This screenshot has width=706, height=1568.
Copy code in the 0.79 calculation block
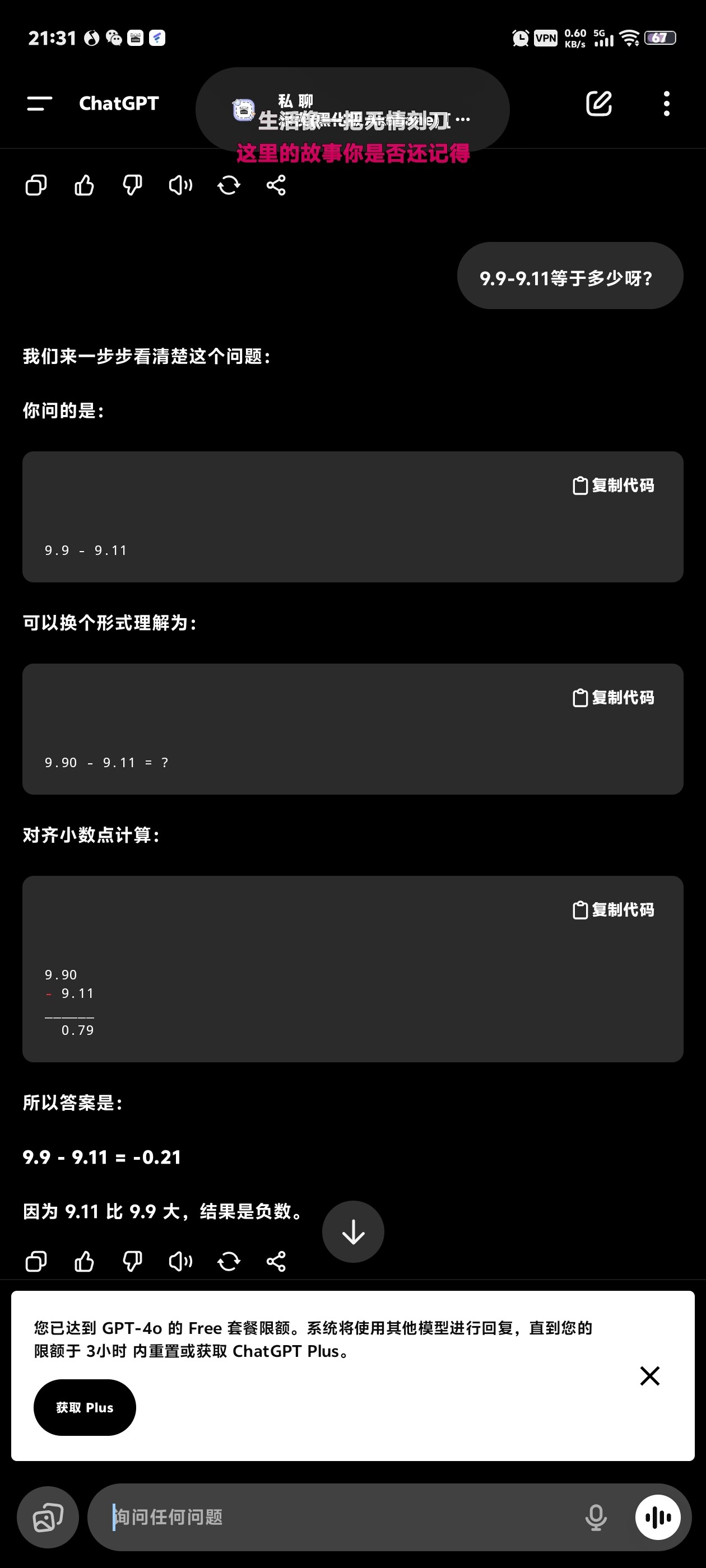(614, 910)
